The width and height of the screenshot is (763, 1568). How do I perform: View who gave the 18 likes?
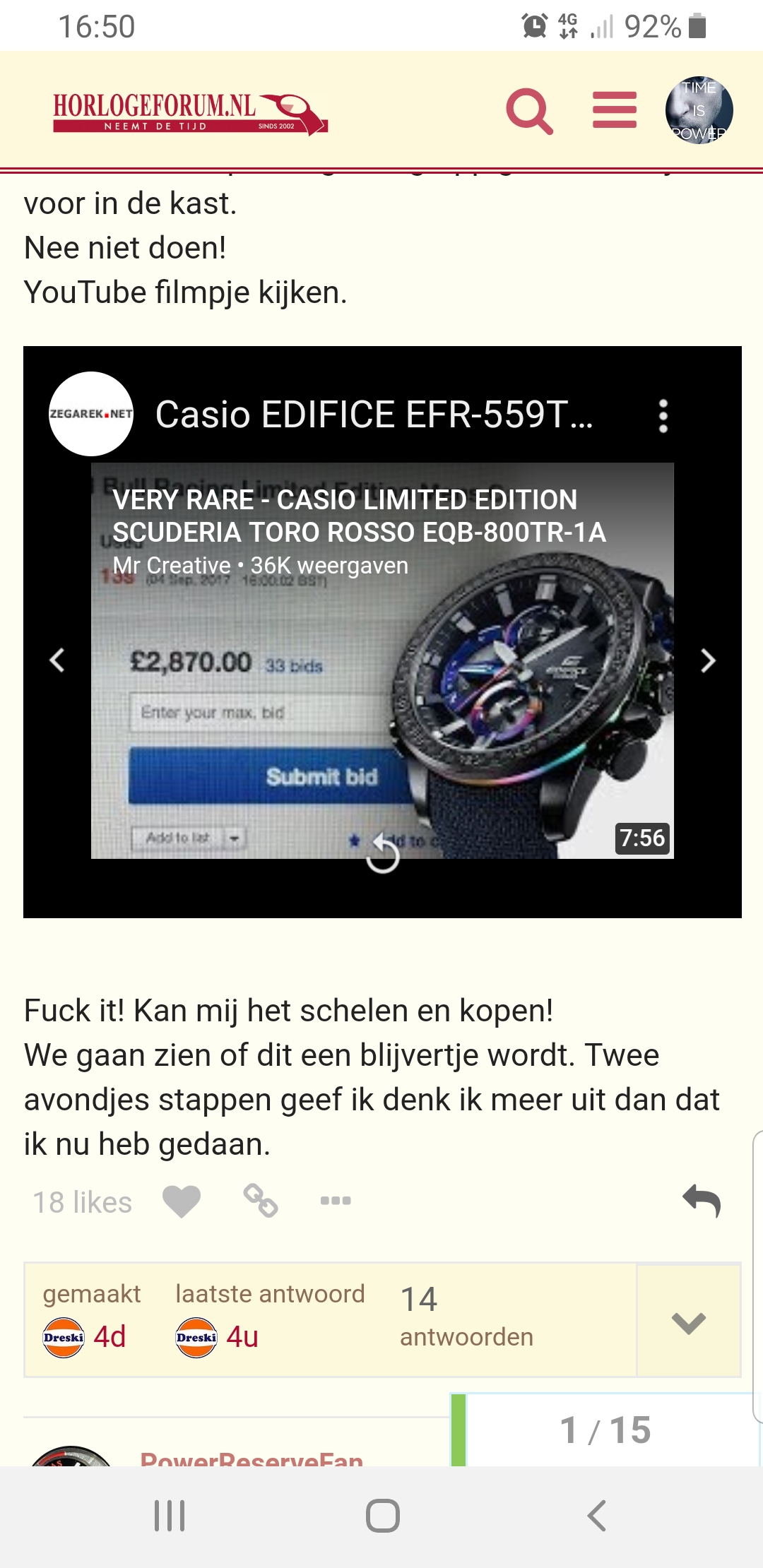click(83, 1202)
